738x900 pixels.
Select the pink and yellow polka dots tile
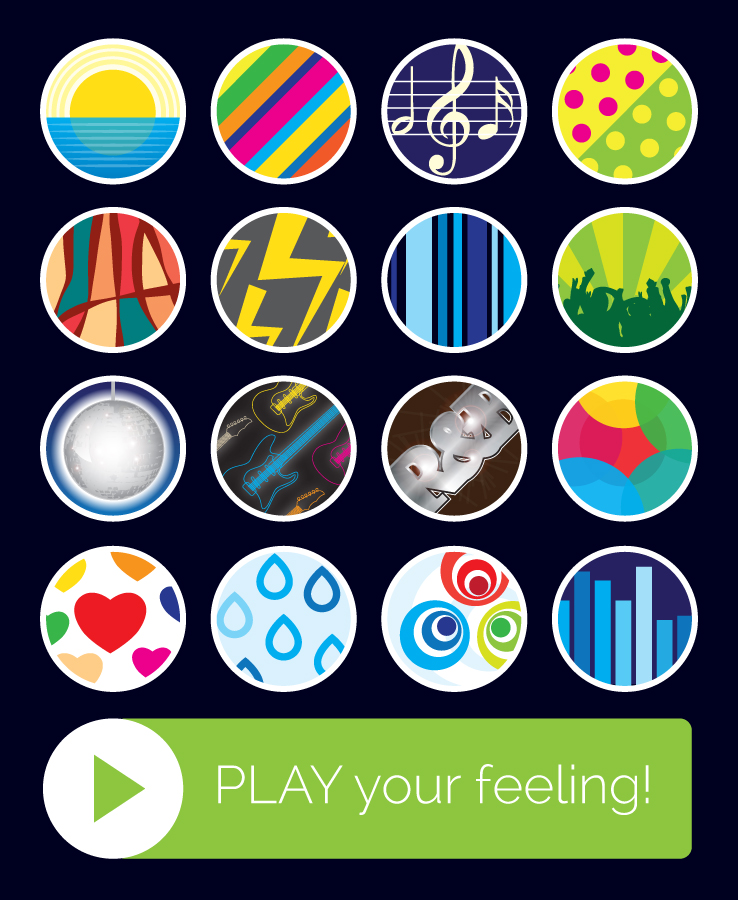click(624, 111)
